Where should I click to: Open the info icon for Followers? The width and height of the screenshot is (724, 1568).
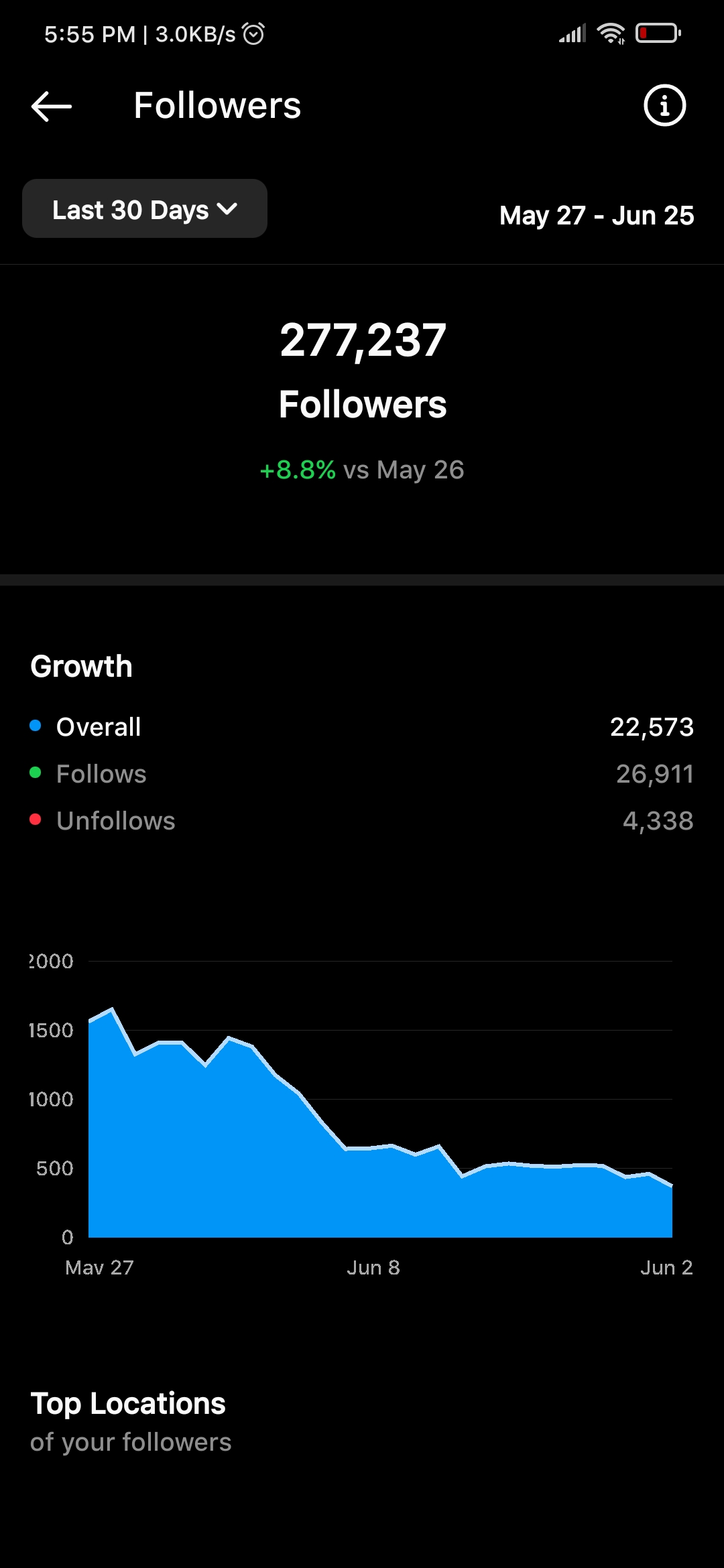[664, 105]
